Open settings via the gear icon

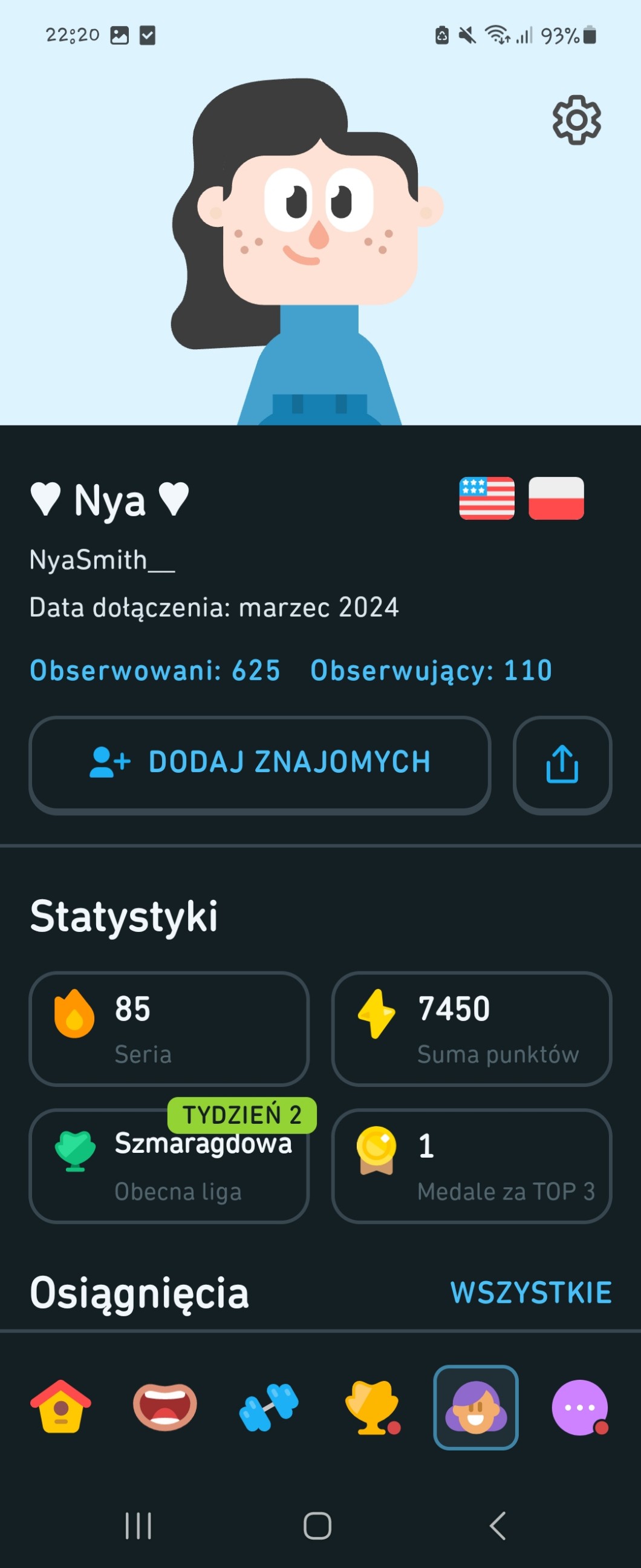(x=576, y=120)
